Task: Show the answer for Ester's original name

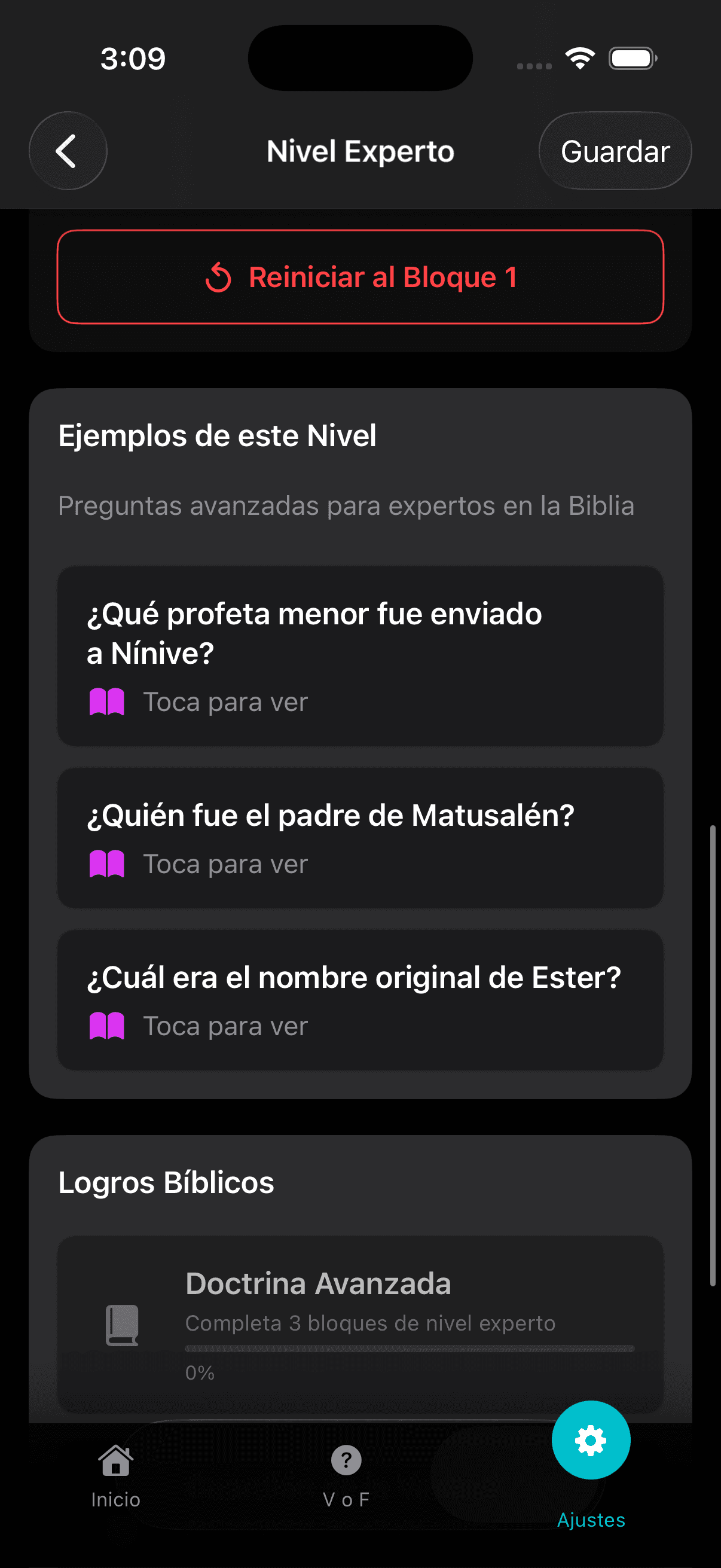Action: pyautogui.click(x=225, y=1026)
